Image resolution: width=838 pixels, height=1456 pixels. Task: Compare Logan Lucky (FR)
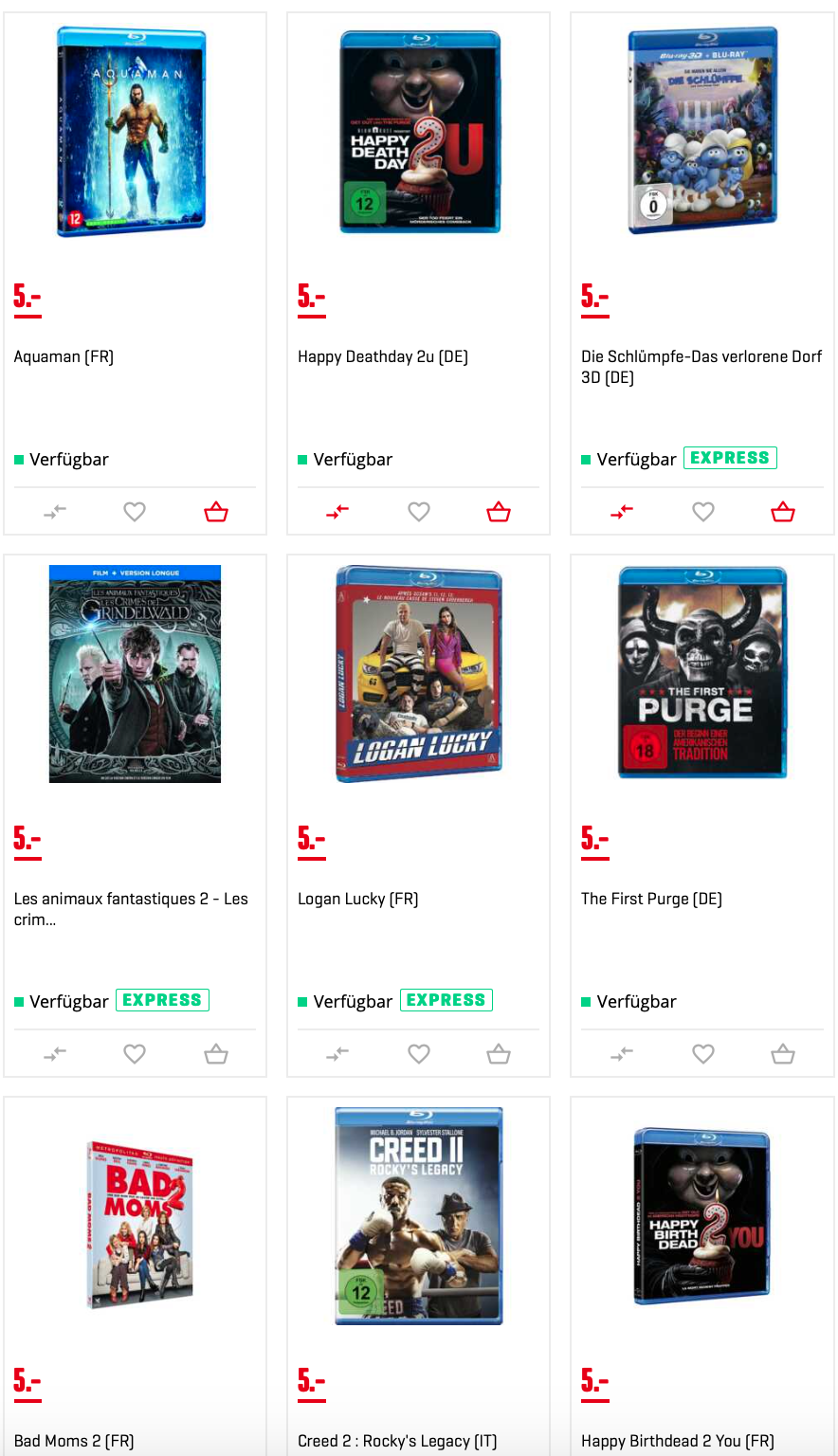click(x=337, y=1054)
